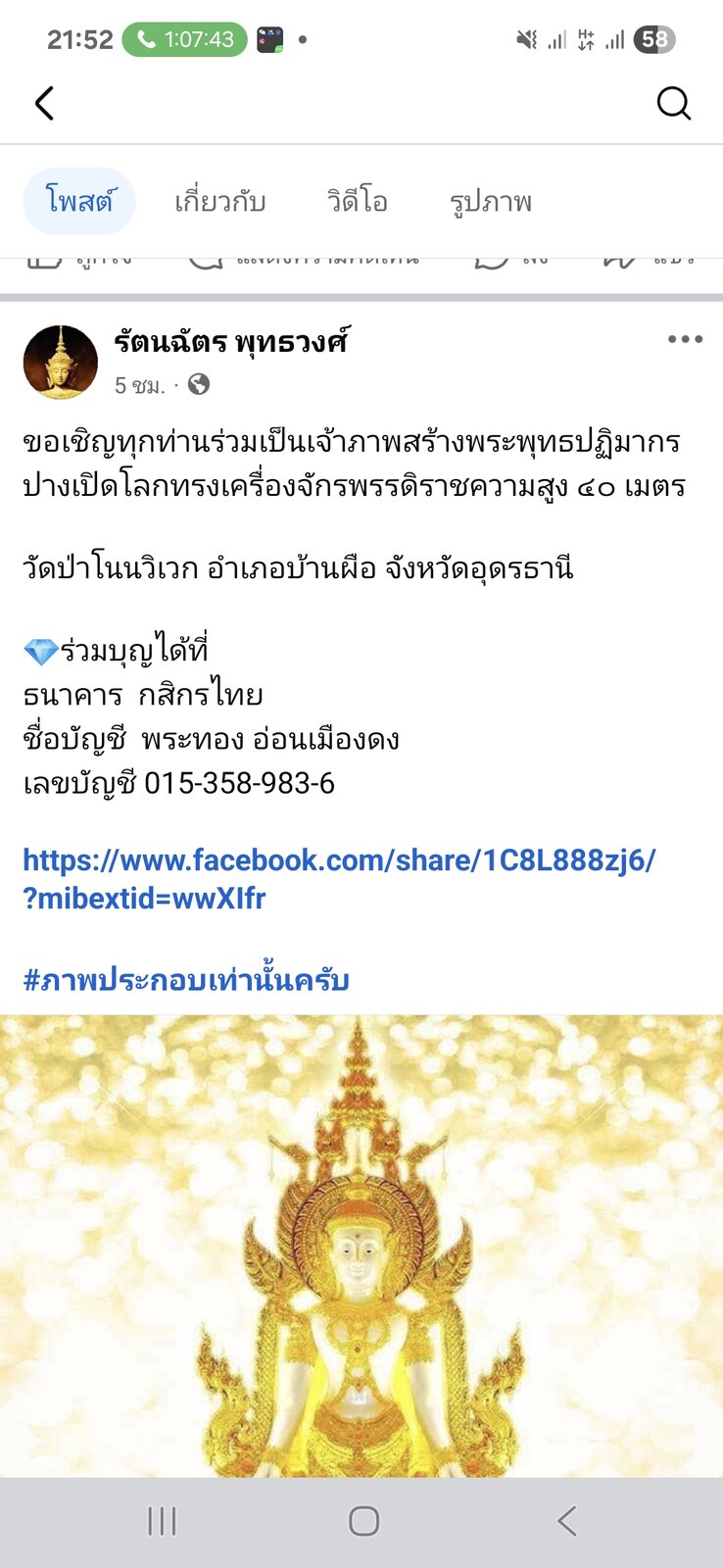Open search with the magnifier icon
Viewport: 723px width, 1568px height.
click(674, 103)
